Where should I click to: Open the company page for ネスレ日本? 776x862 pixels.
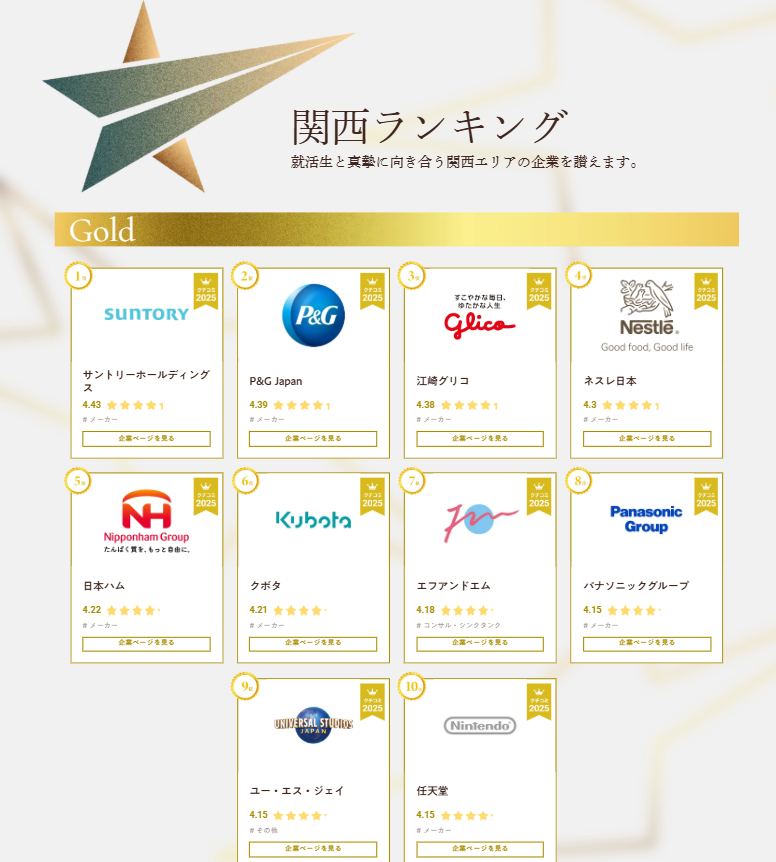pos(647,439)
